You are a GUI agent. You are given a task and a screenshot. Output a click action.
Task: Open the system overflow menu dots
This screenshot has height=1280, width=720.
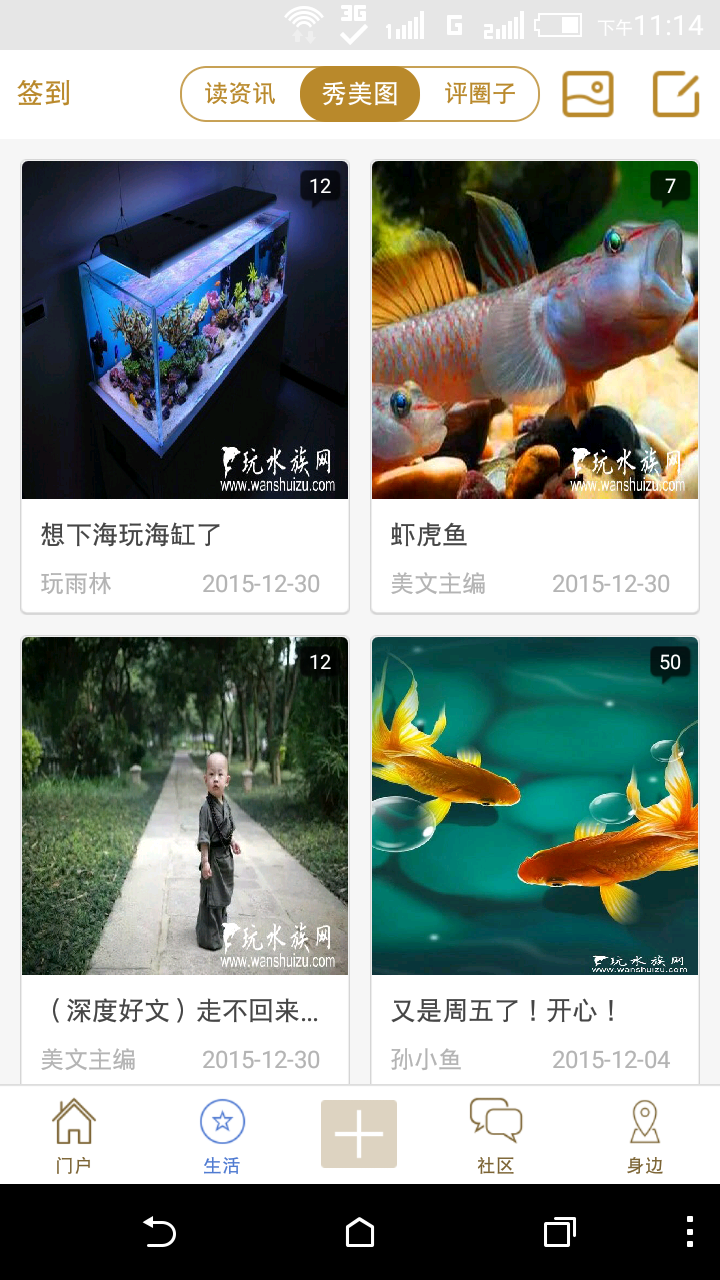tap(690, 1232)
